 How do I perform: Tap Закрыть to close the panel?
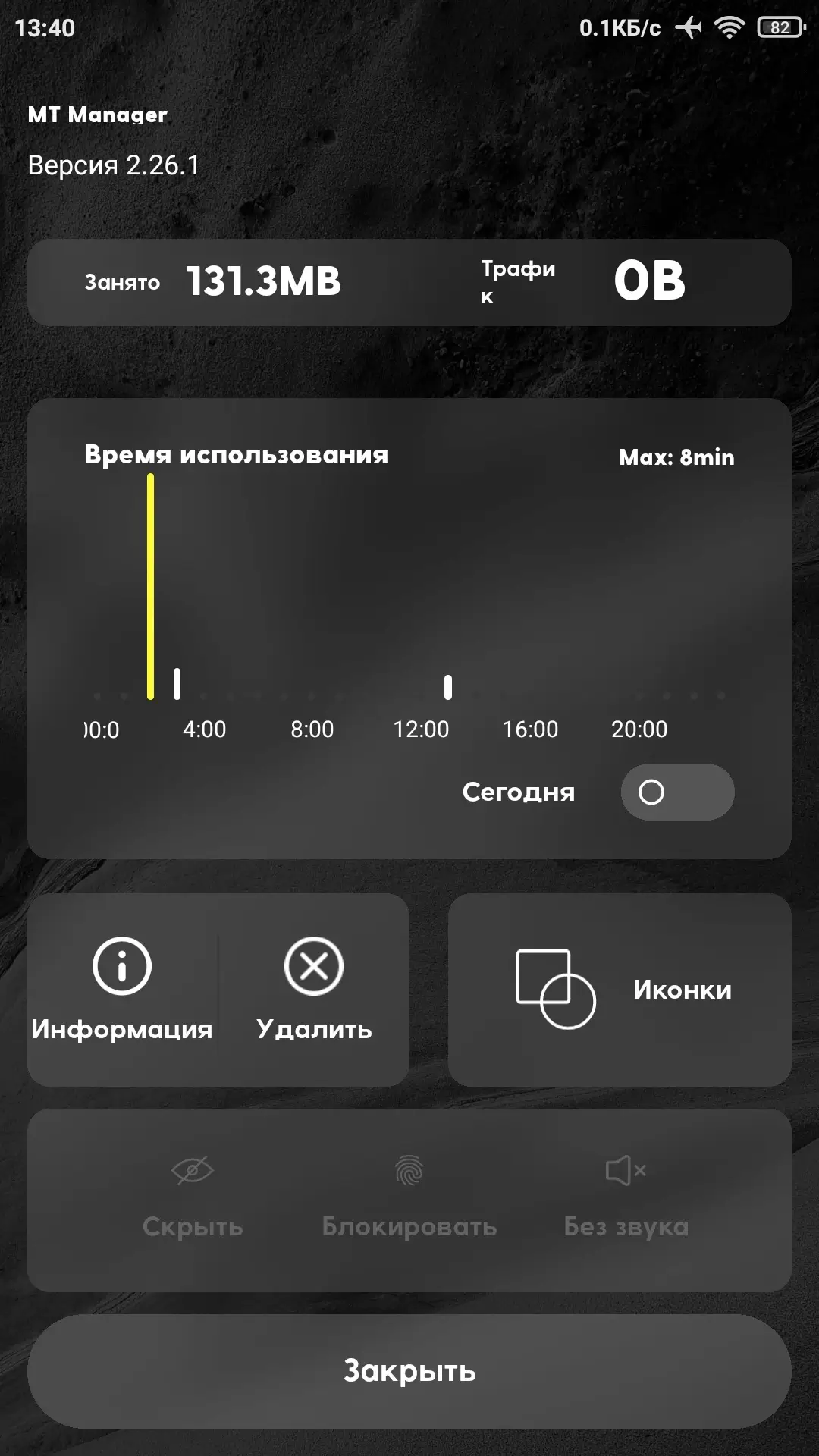click(409, 1371)
